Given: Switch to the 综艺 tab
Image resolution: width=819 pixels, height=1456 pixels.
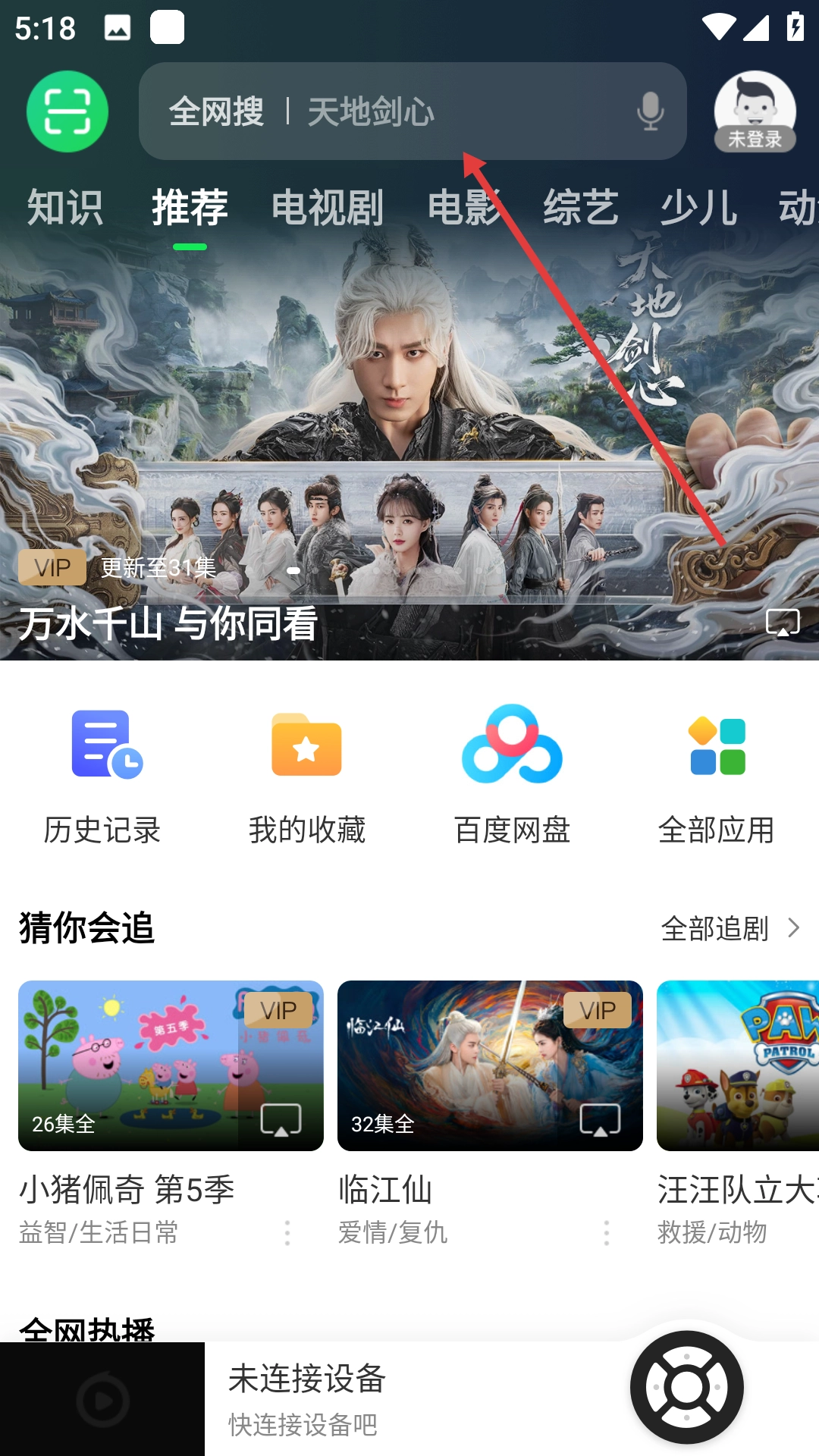Looking at the screenshot, I should [x=581, y=207].
